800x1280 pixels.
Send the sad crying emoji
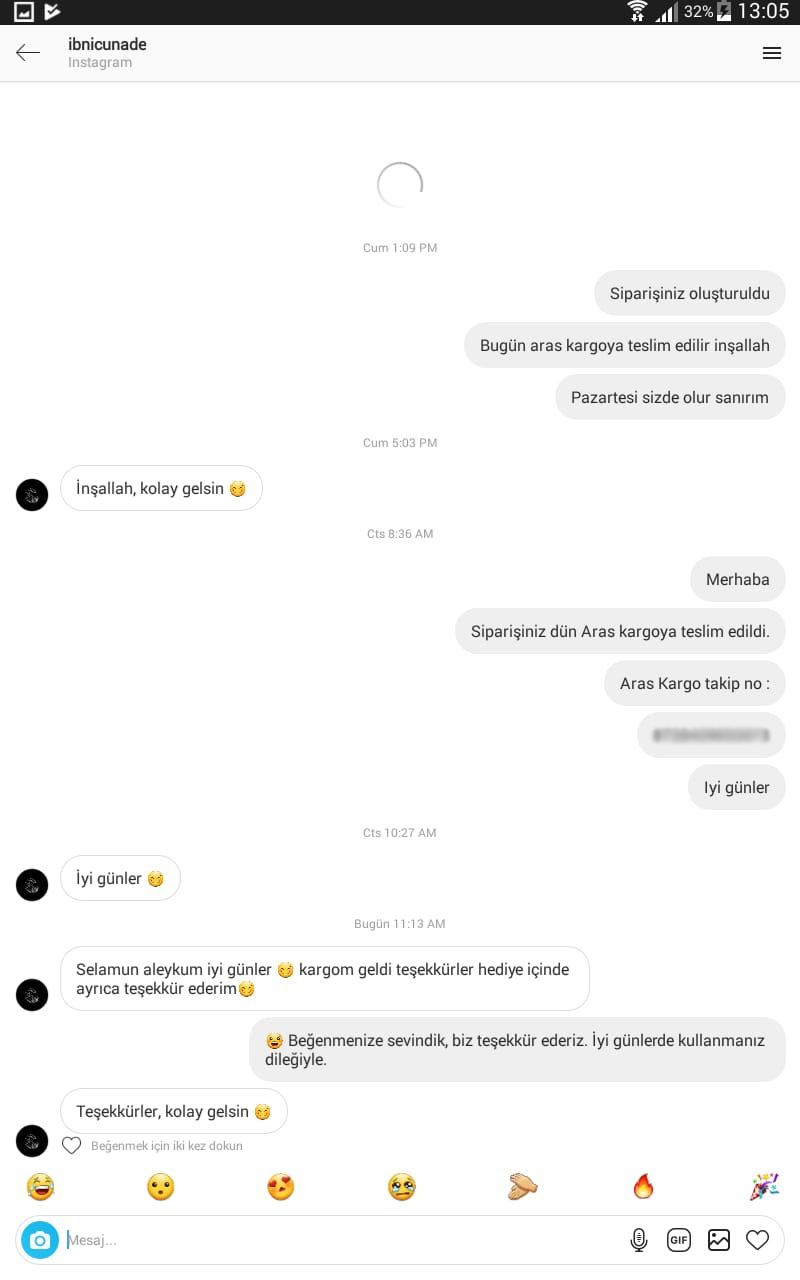(x=402, y=1187)
